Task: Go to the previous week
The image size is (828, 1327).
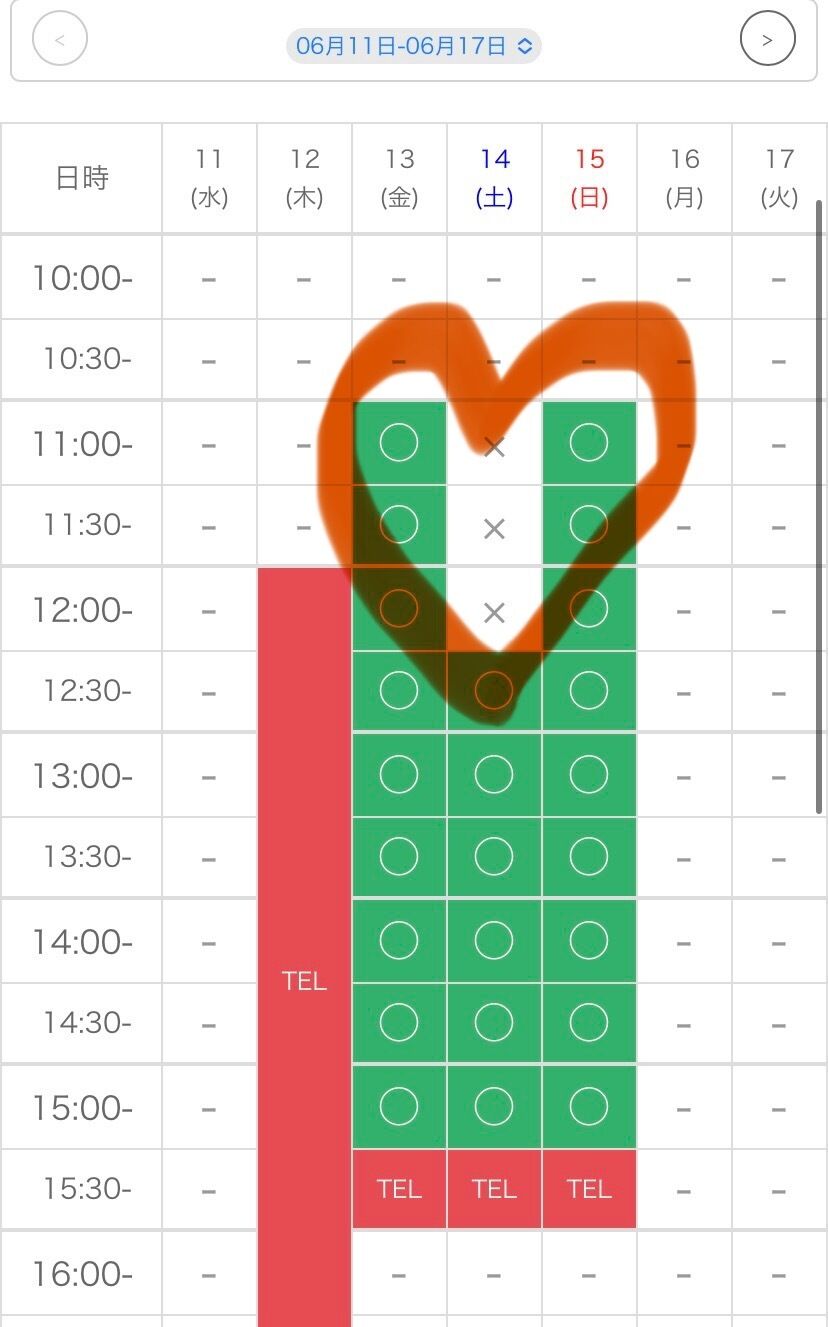Action: (60, 40)
